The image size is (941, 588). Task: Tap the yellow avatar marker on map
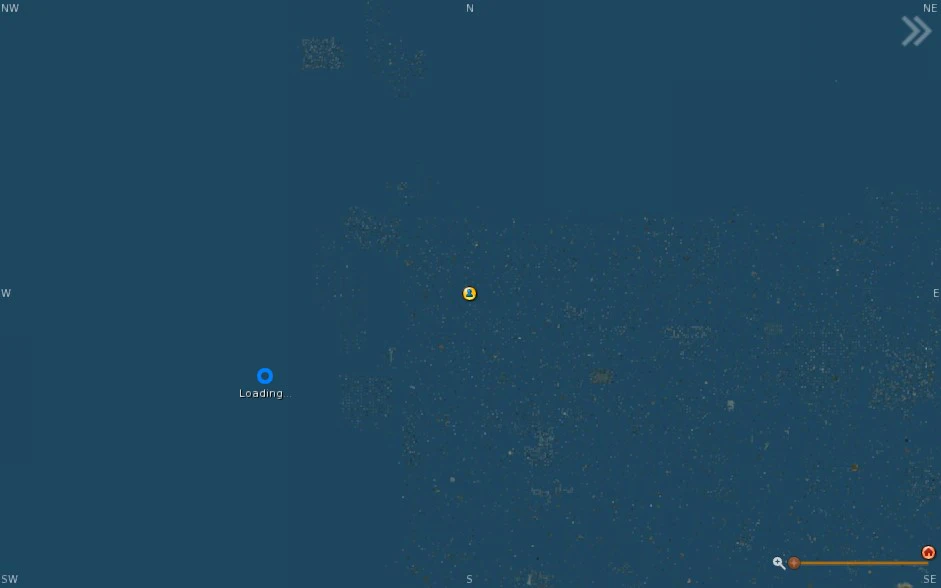pos(469,293)
